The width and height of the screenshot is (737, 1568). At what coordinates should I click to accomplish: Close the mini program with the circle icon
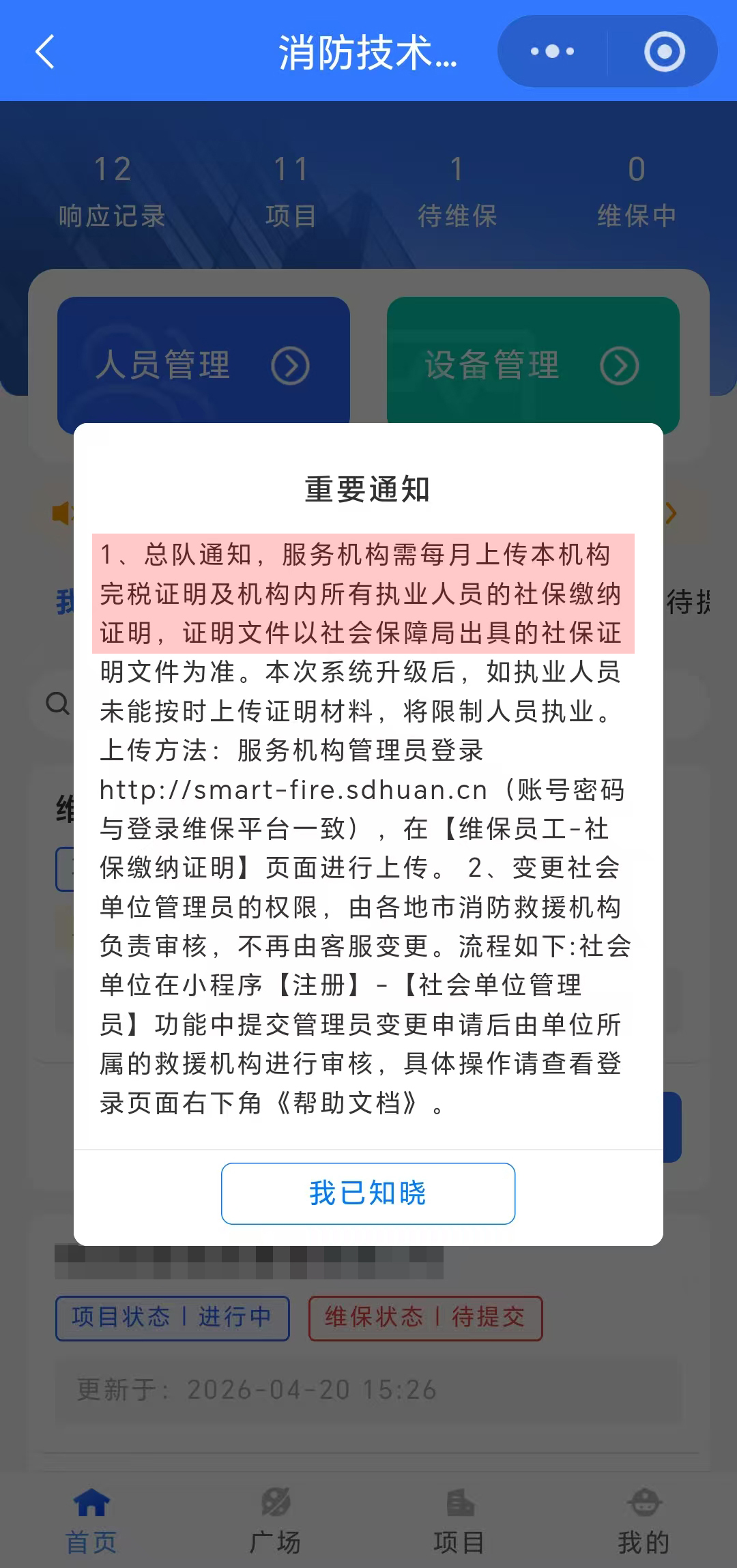coord(664,52)
